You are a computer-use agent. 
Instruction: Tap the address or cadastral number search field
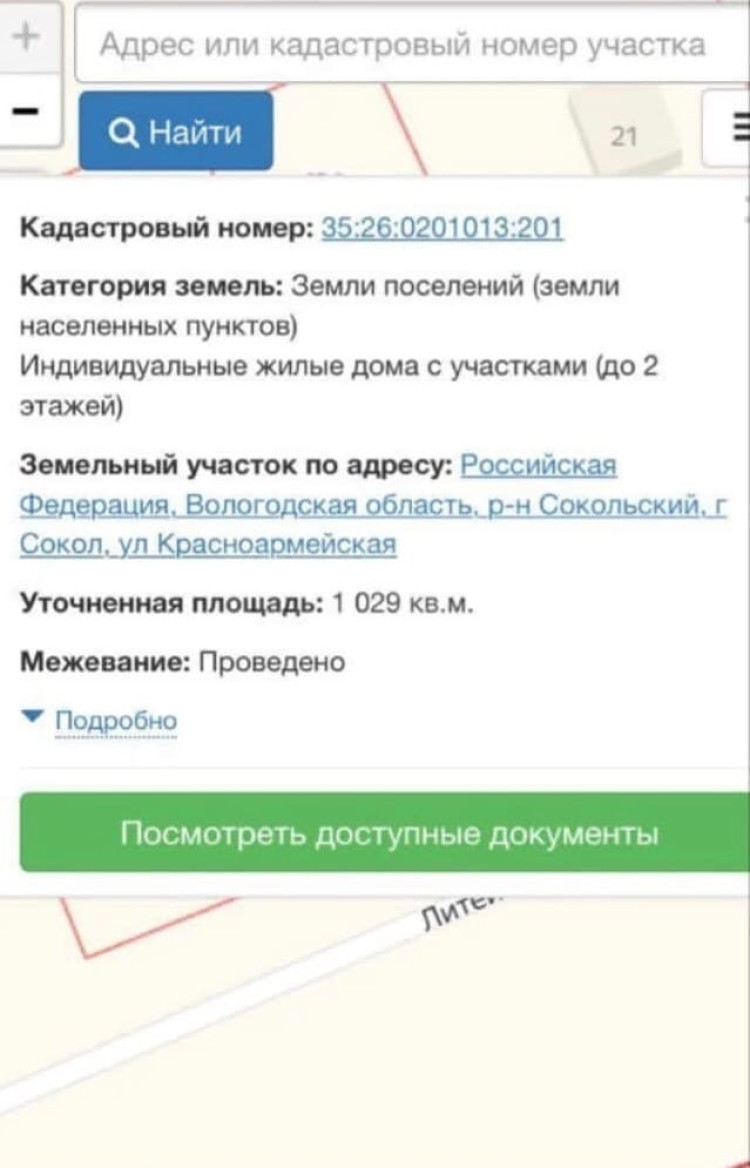(x=410, y=45)
